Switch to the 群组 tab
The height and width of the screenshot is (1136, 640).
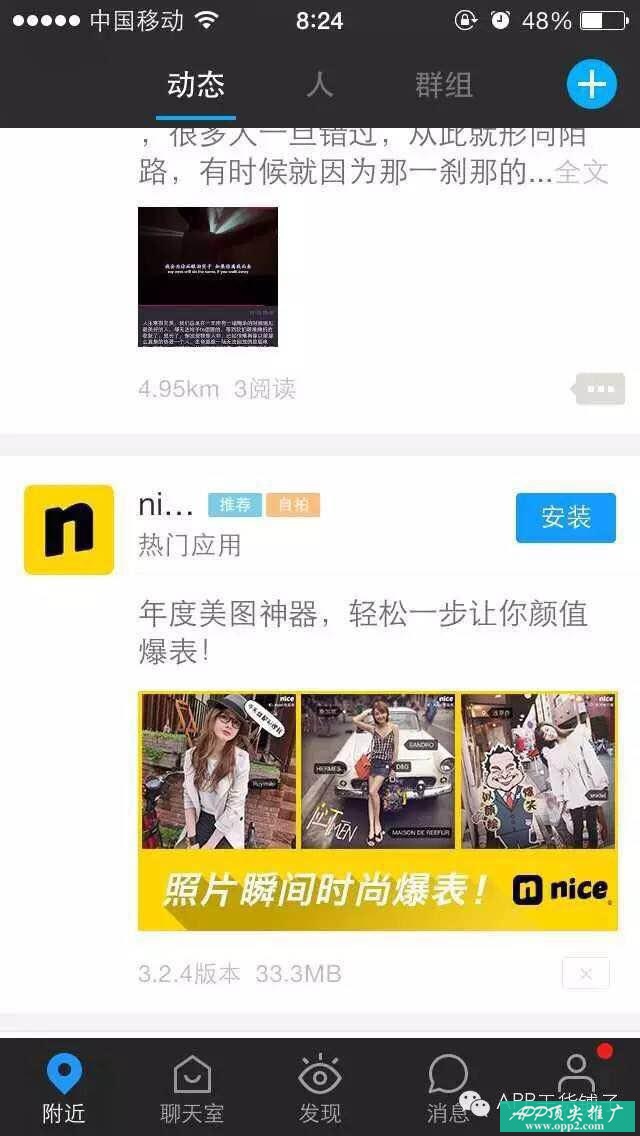pos(443,86)
